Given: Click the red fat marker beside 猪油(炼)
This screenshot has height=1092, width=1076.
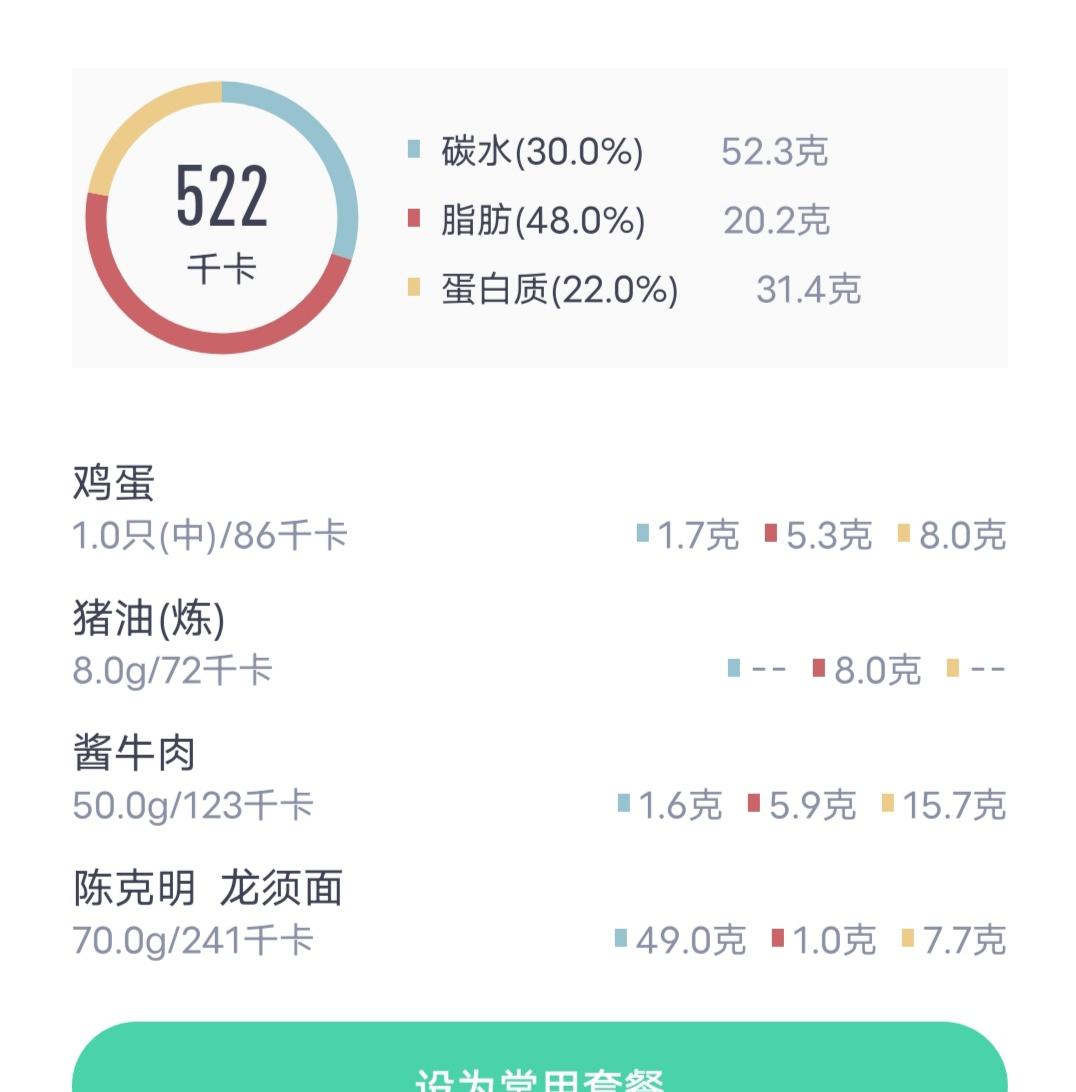Looking at the screenshot, I should [820, 666].
